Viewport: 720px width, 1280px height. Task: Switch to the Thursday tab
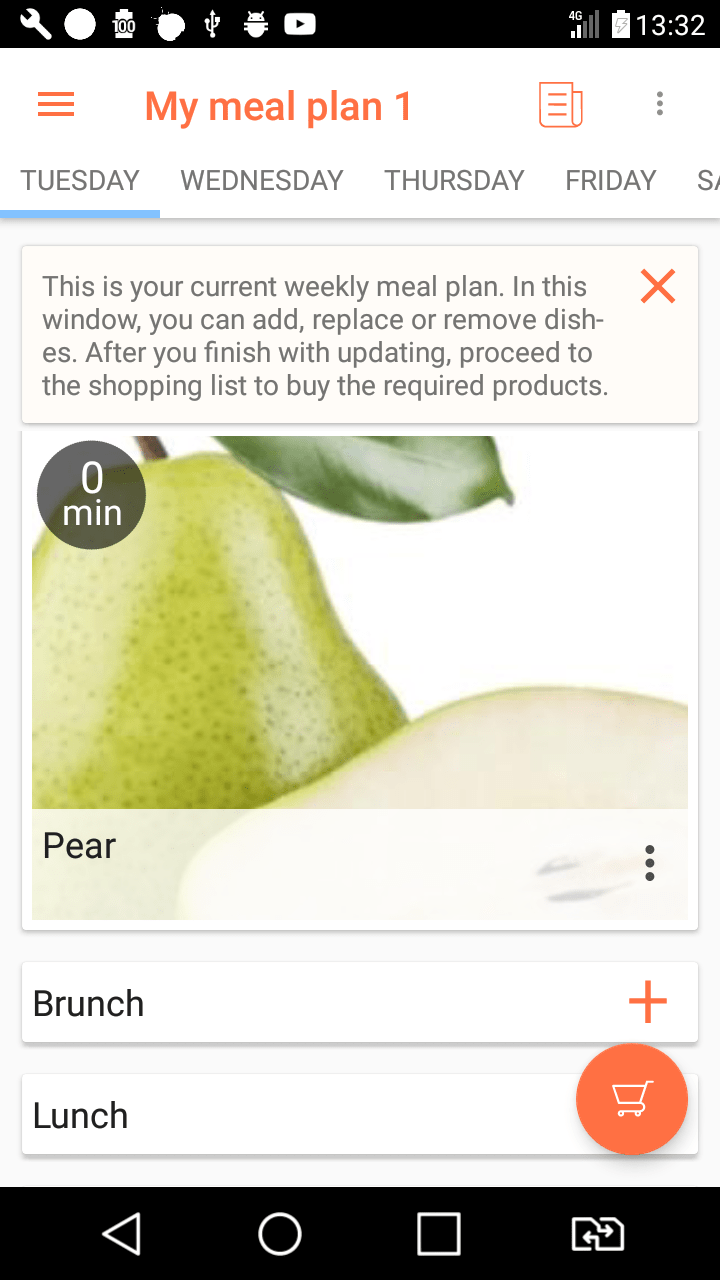454,181
